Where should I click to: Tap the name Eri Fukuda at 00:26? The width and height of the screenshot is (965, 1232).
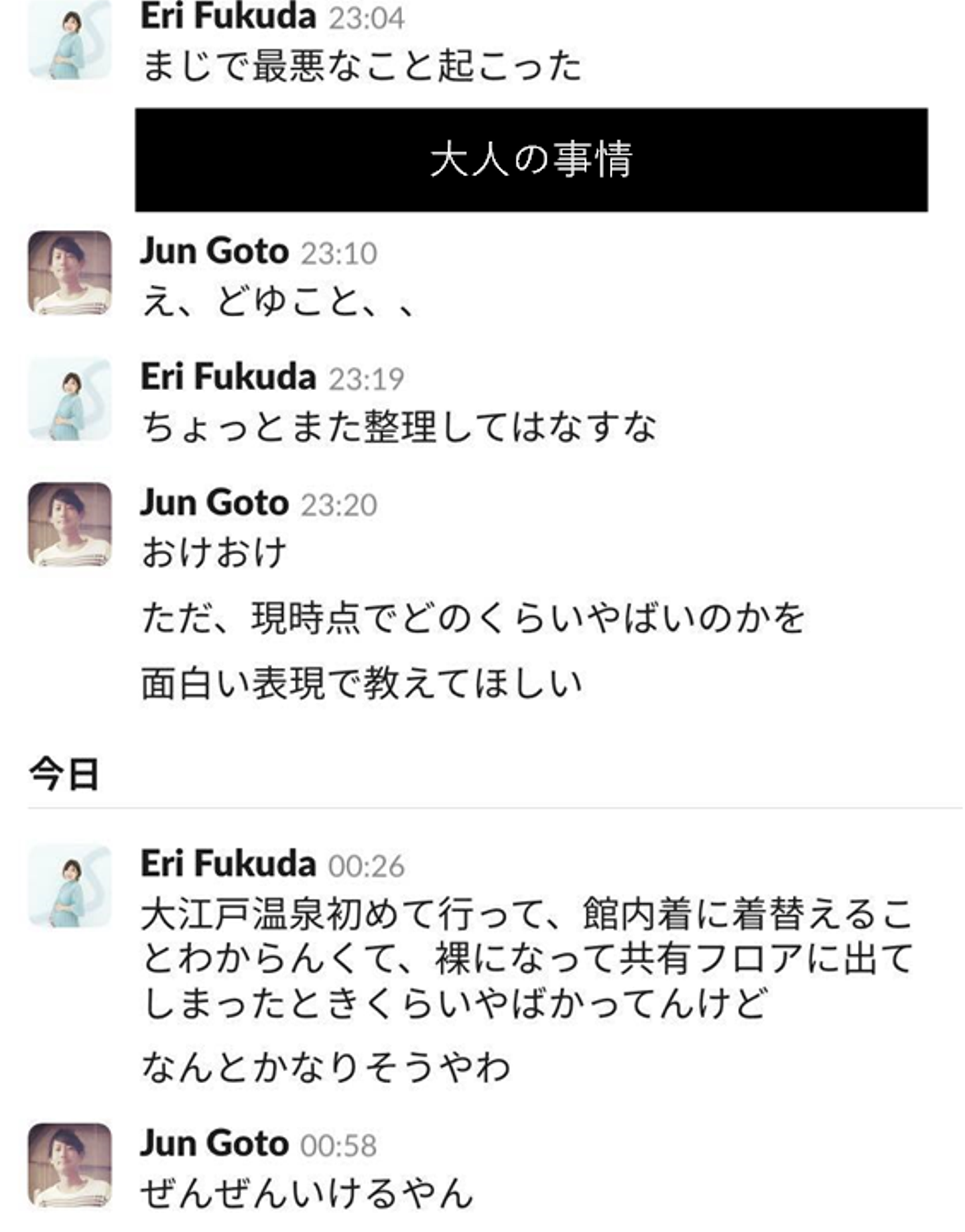tap(228, 863)
